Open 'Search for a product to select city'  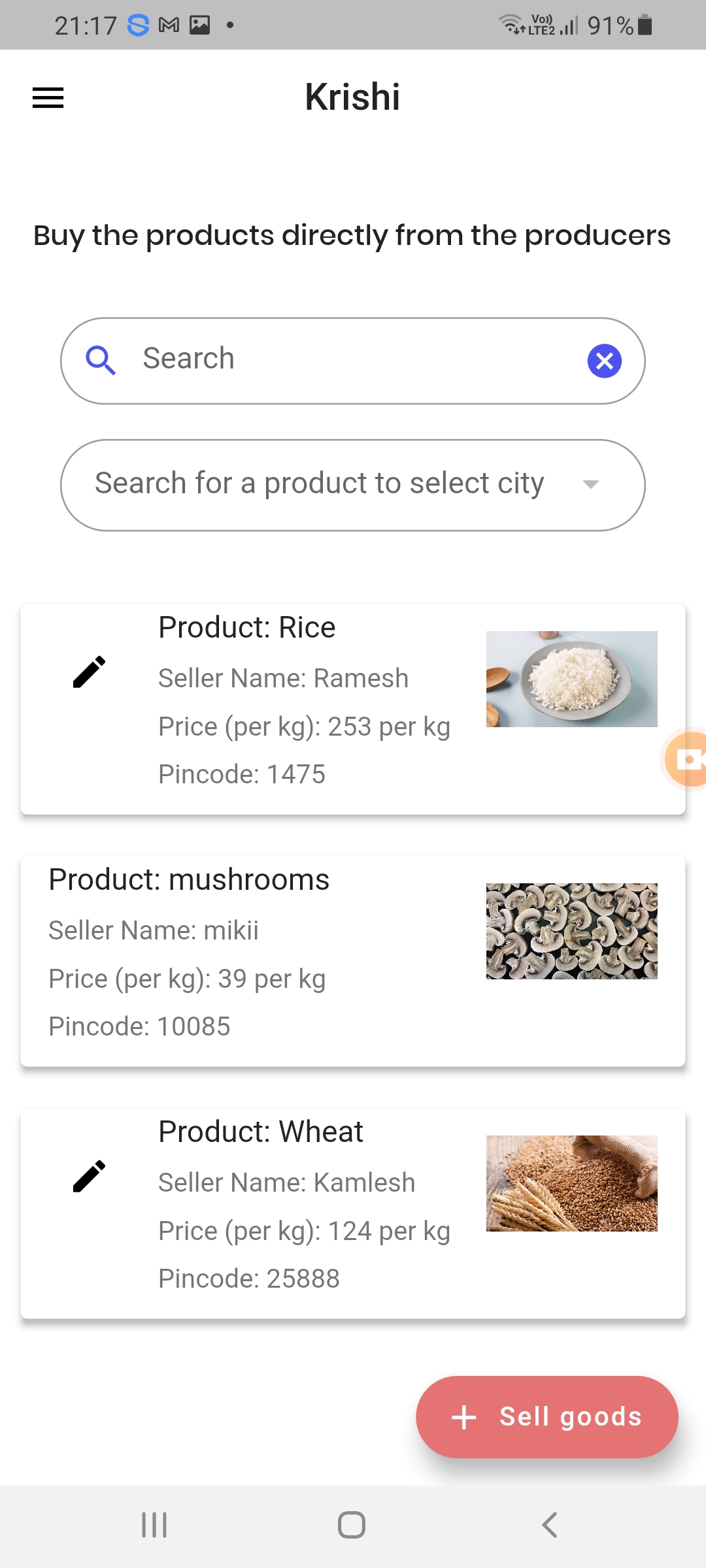320,483
